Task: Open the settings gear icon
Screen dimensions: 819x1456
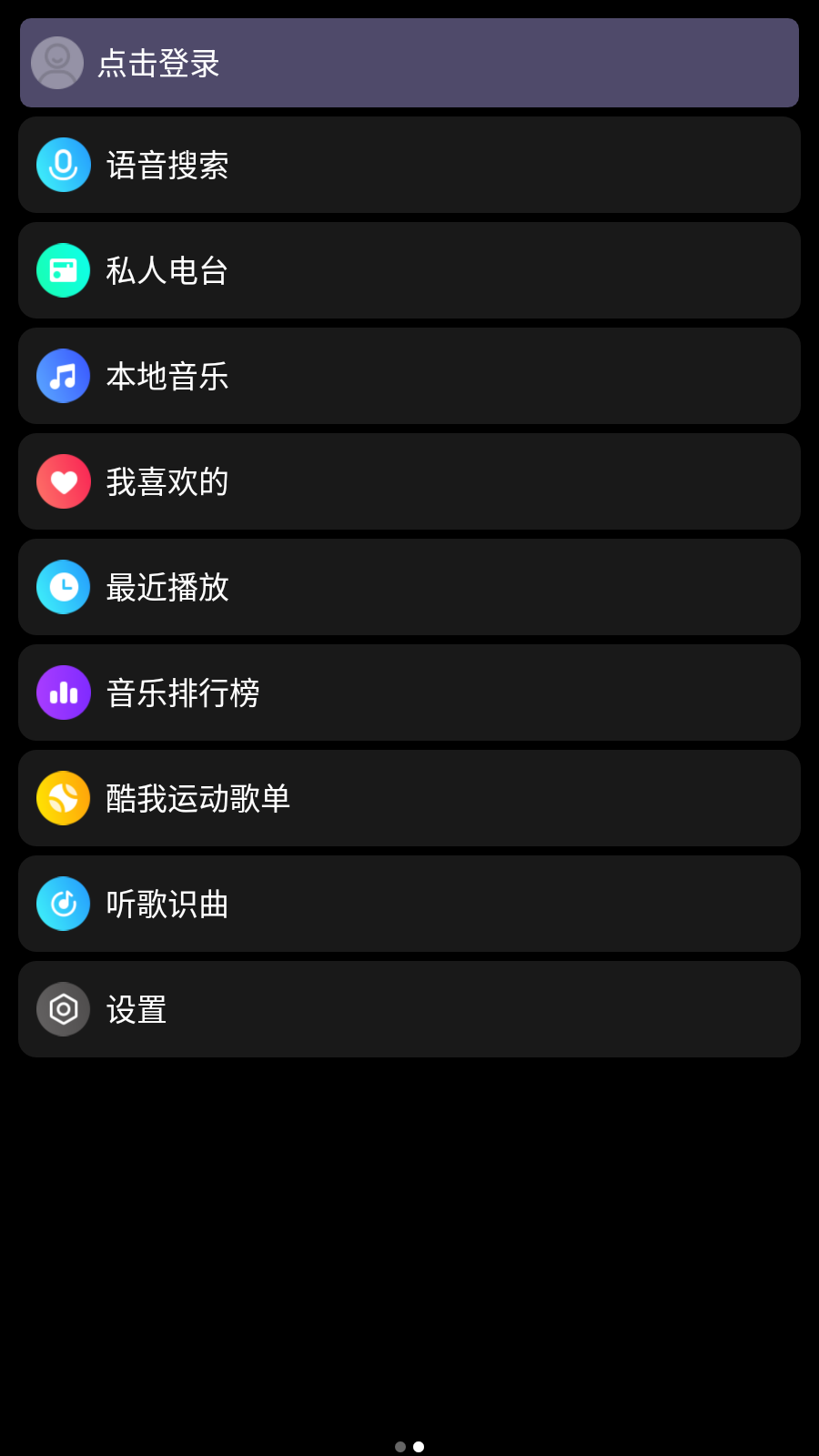Action: click(x=63, y=1009)
